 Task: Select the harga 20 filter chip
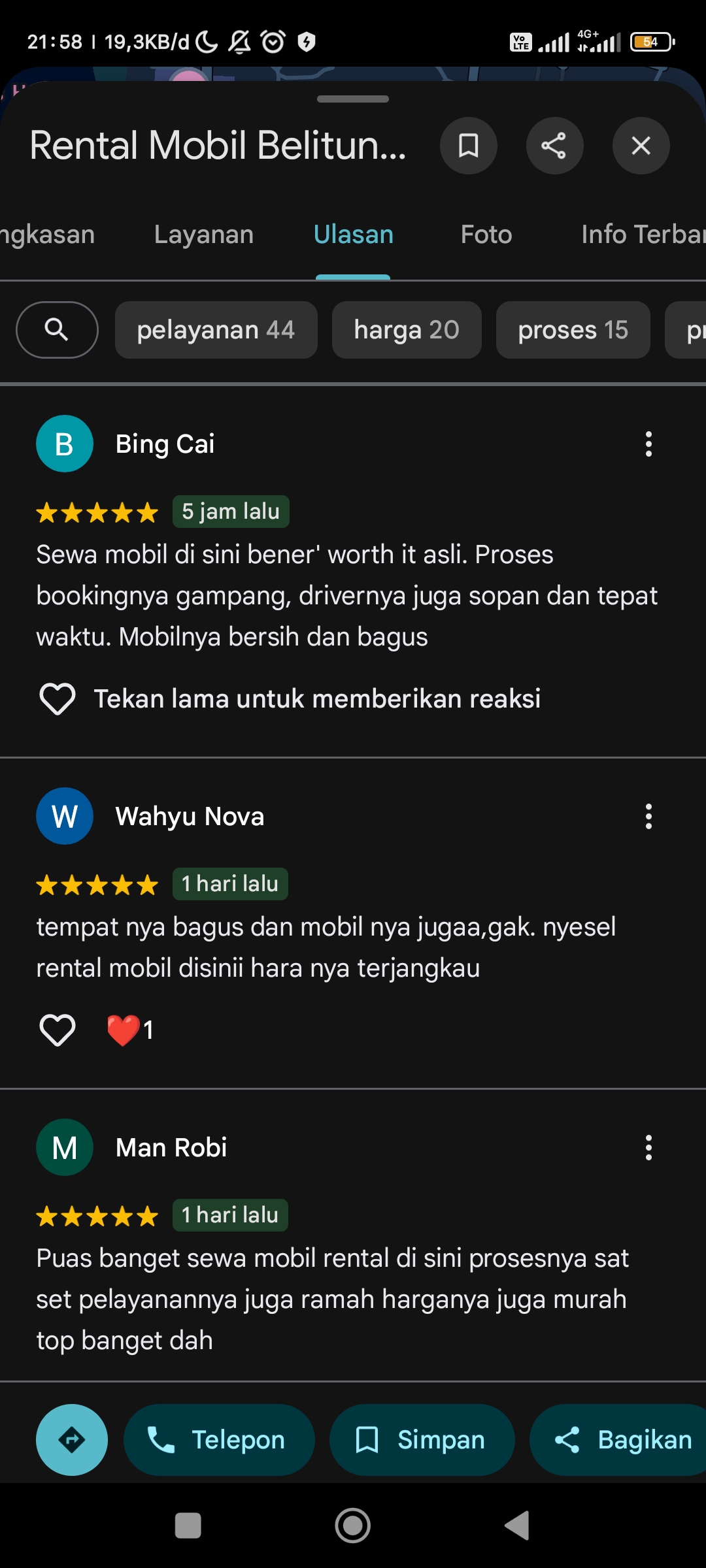(407, 330)
